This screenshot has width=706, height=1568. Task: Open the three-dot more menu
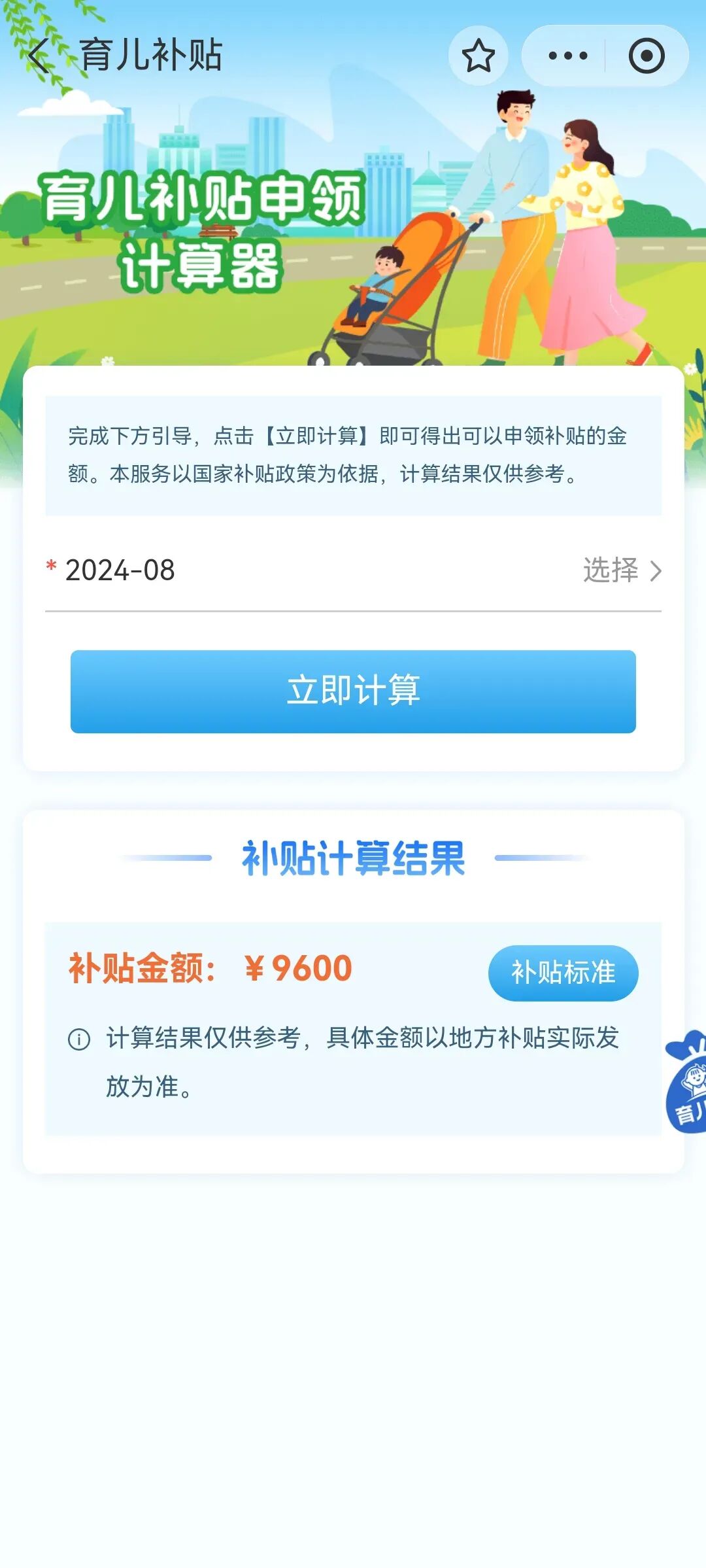[x=567, y=56]
